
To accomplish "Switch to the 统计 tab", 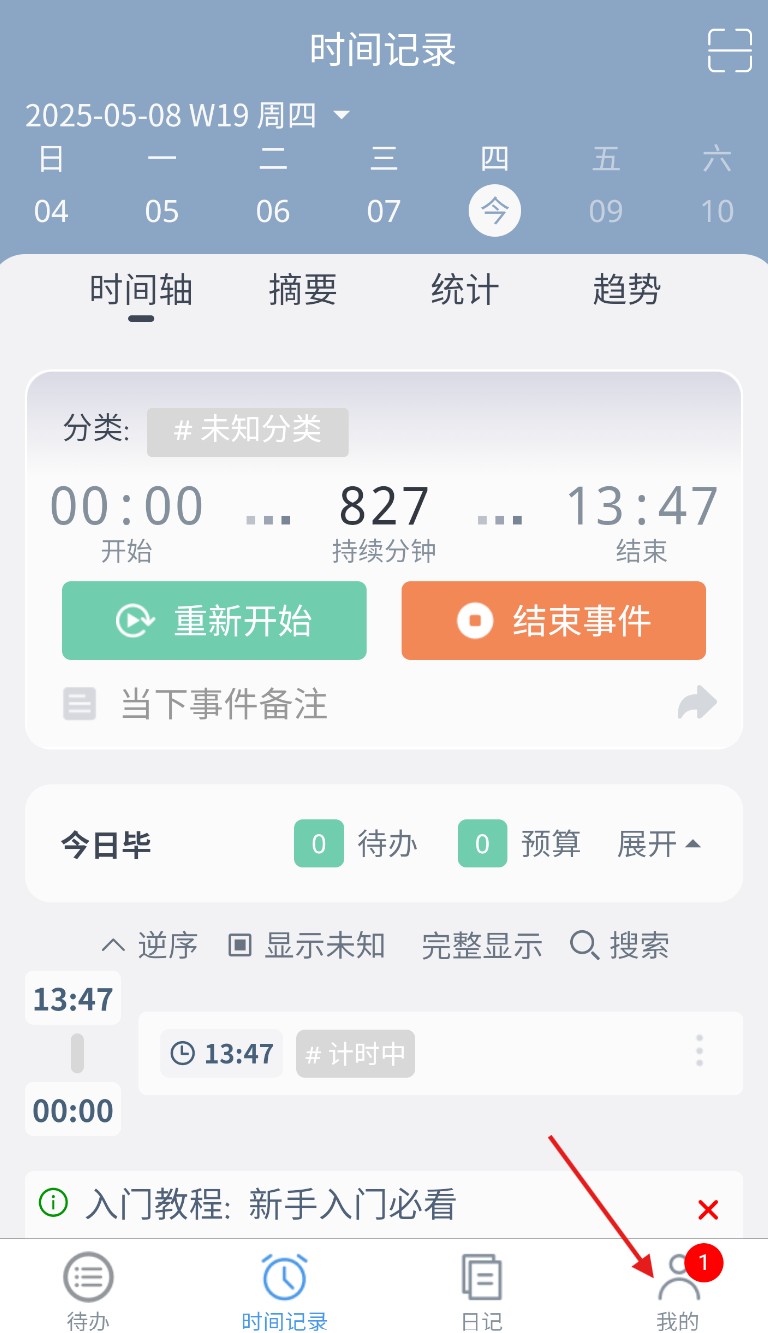I will point(464,290).
